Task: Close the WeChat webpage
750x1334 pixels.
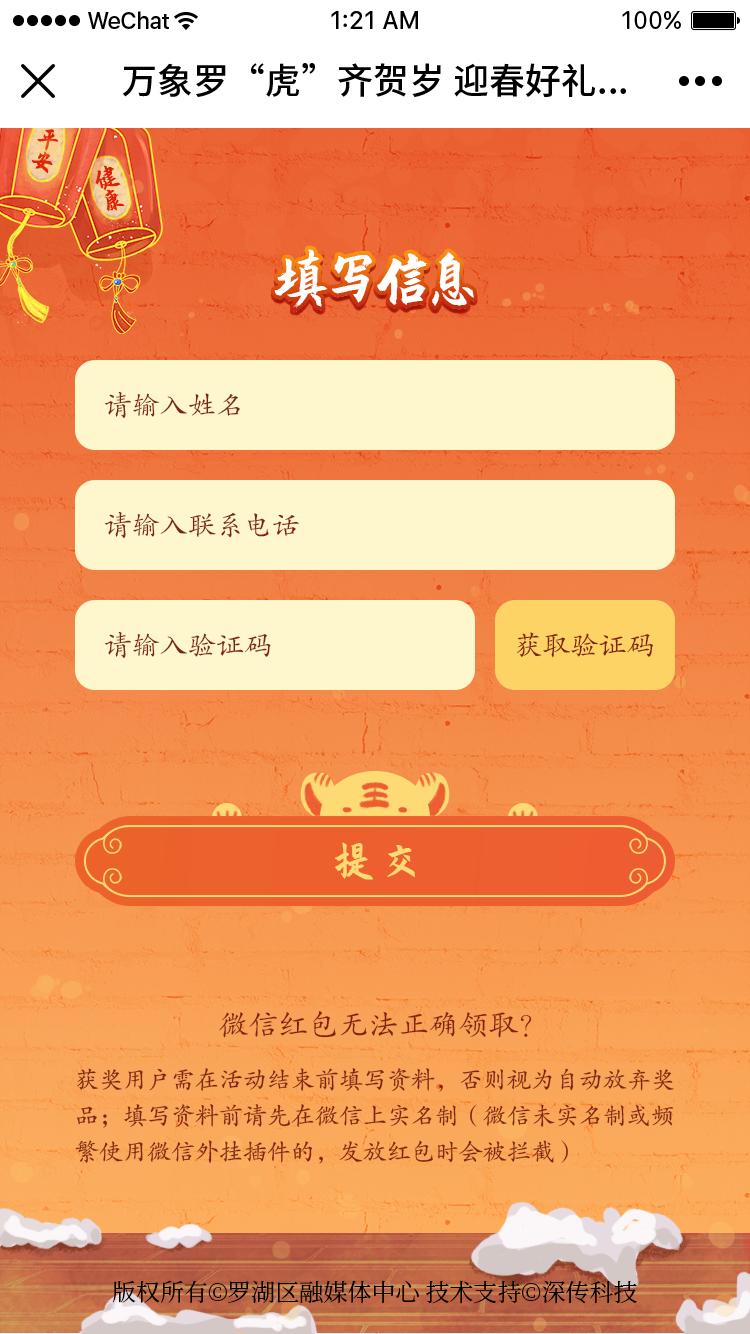Action: click(x=38, y=82)
